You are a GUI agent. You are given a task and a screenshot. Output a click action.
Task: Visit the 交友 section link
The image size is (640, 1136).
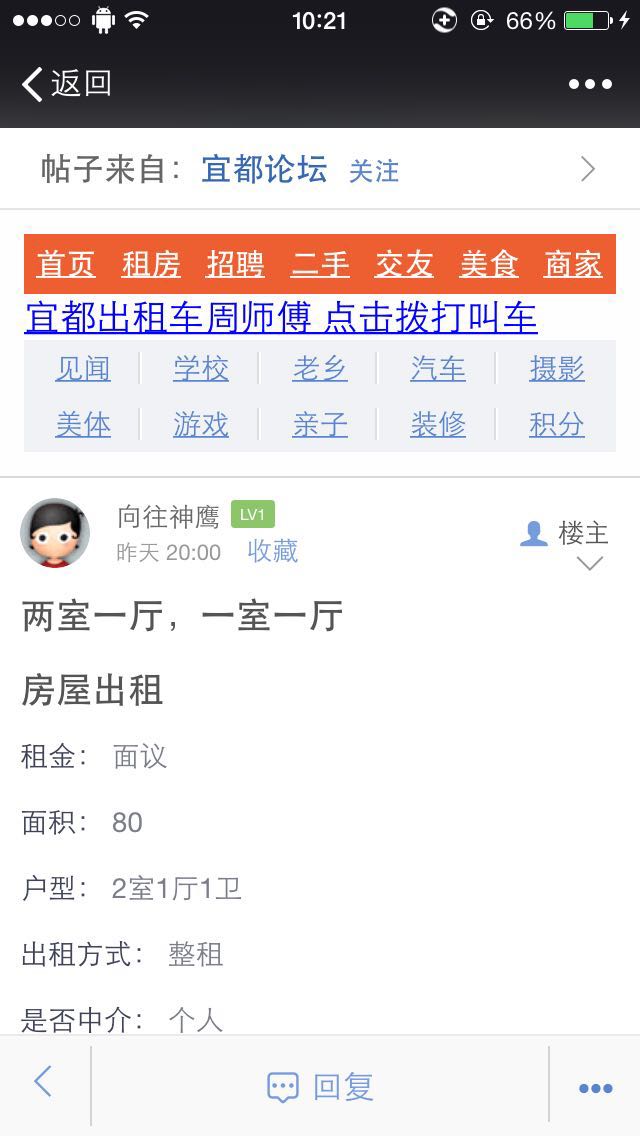404,264
